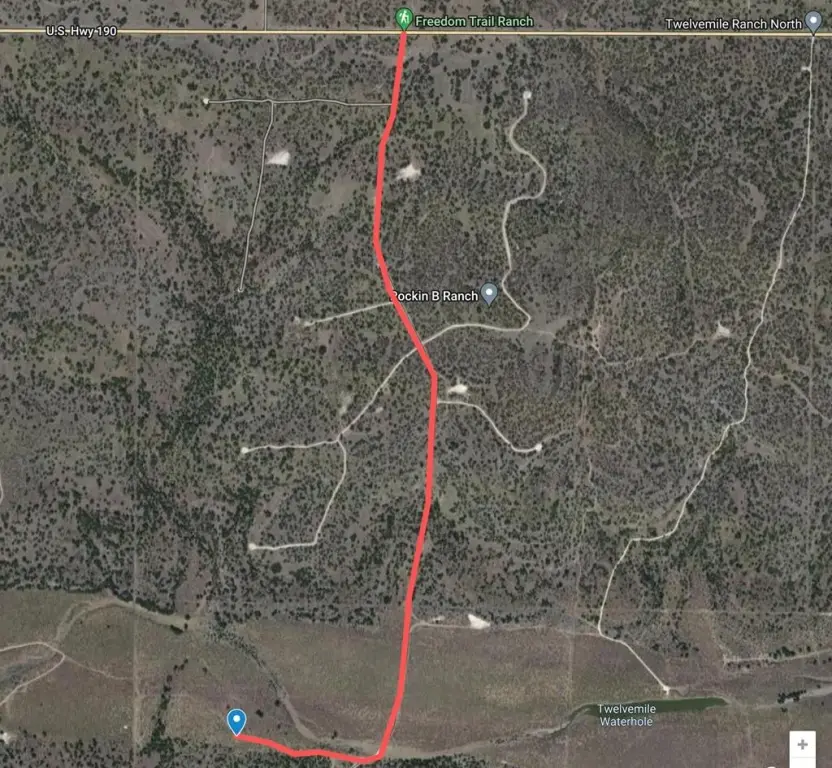832x768 pixels.
Task: Open the Freedom Trail Ranch marker
Action: tap(403, 19)
